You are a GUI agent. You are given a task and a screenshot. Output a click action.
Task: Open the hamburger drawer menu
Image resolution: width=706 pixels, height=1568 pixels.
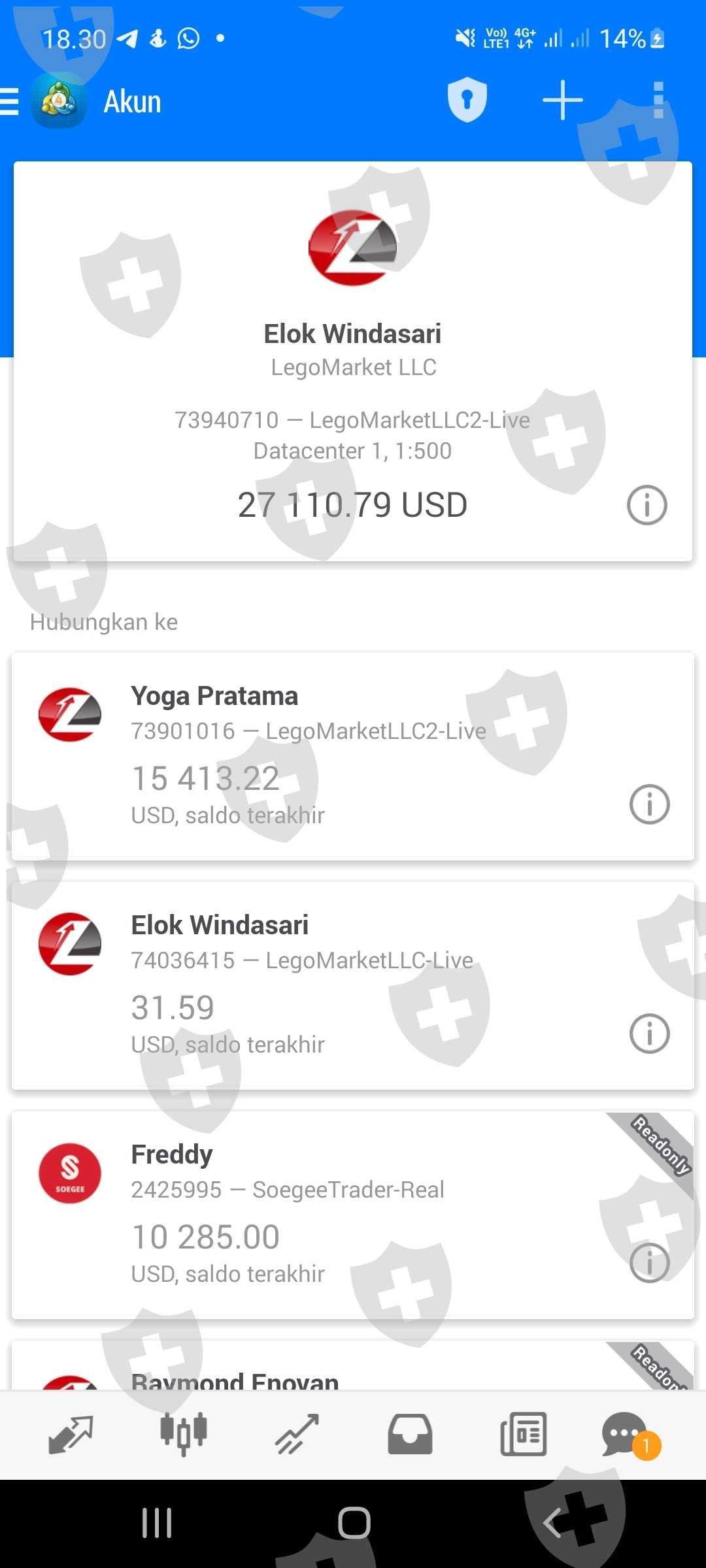coord(10,102)
